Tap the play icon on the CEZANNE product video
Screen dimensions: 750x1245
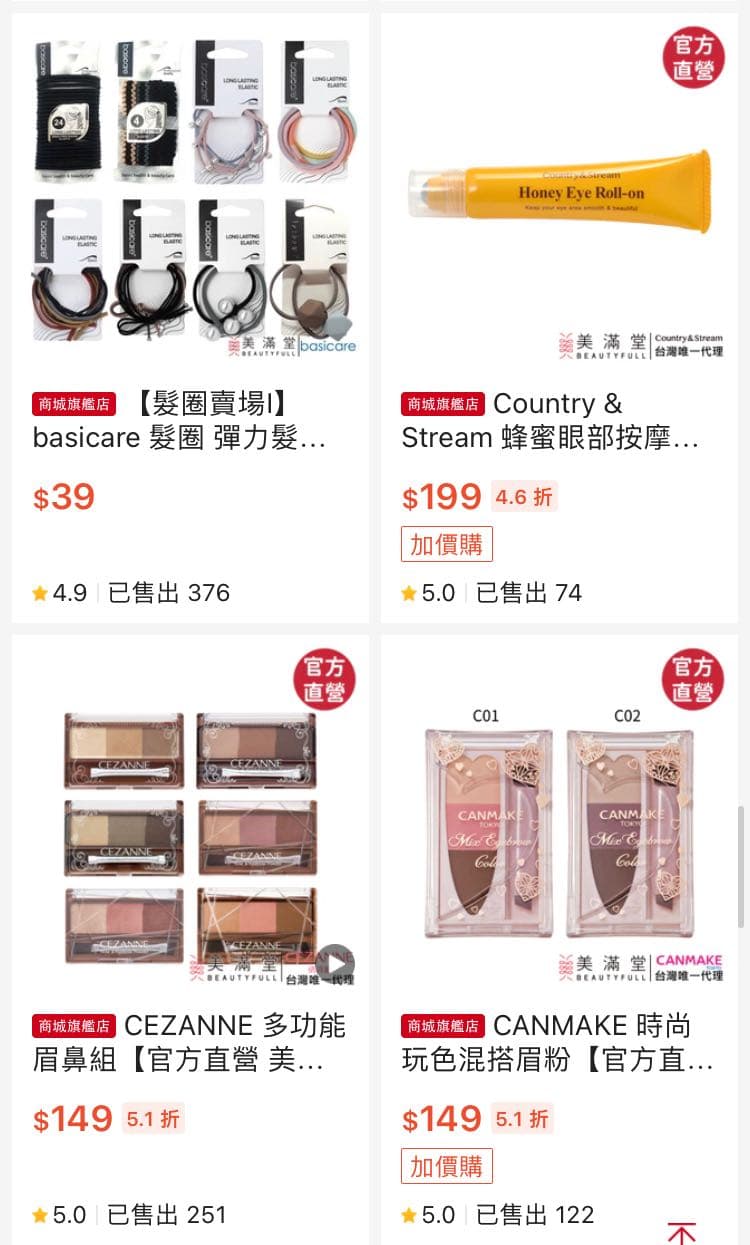pyautogui.click(x=336, y=961)
